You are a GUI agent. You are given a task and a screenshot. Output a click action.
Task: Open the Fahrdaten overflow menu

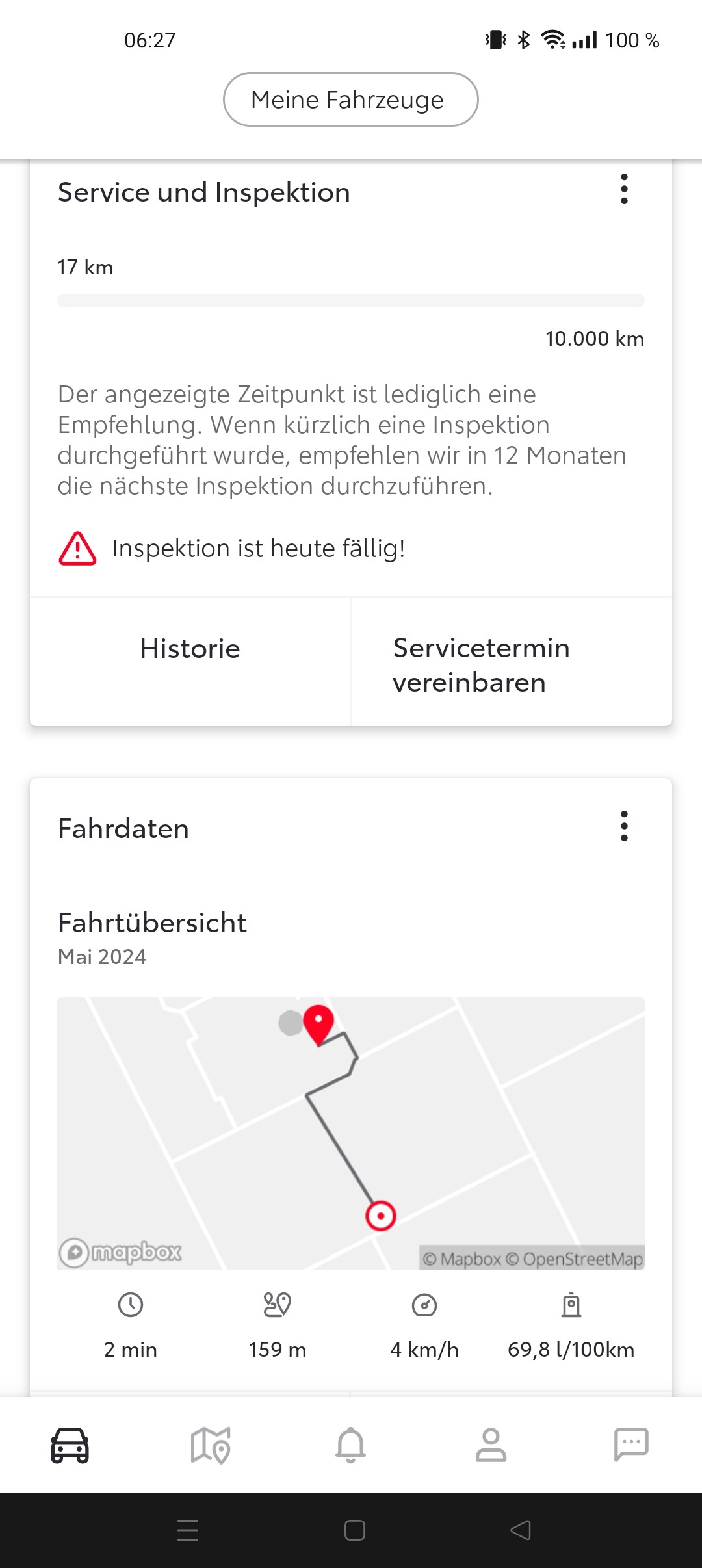624,826
